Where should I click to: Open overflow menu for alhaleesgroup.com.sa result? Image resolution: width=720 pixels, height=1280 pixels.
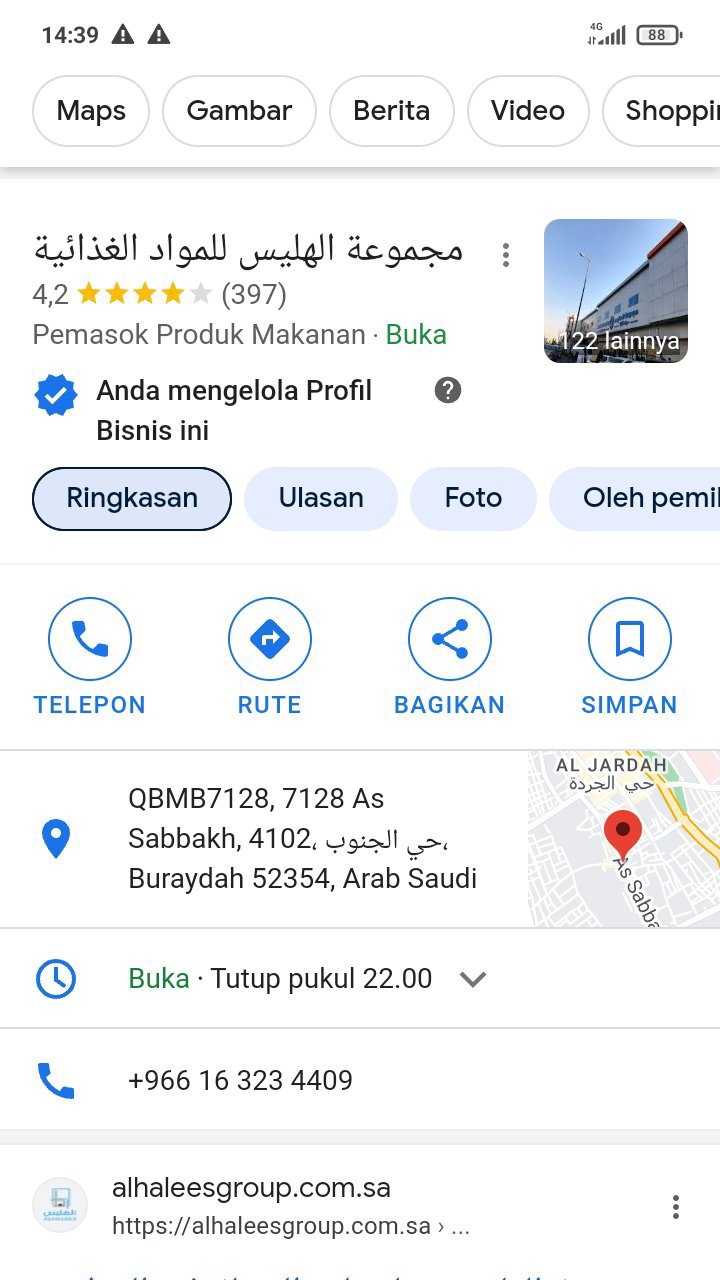[x=676, y=1207]
